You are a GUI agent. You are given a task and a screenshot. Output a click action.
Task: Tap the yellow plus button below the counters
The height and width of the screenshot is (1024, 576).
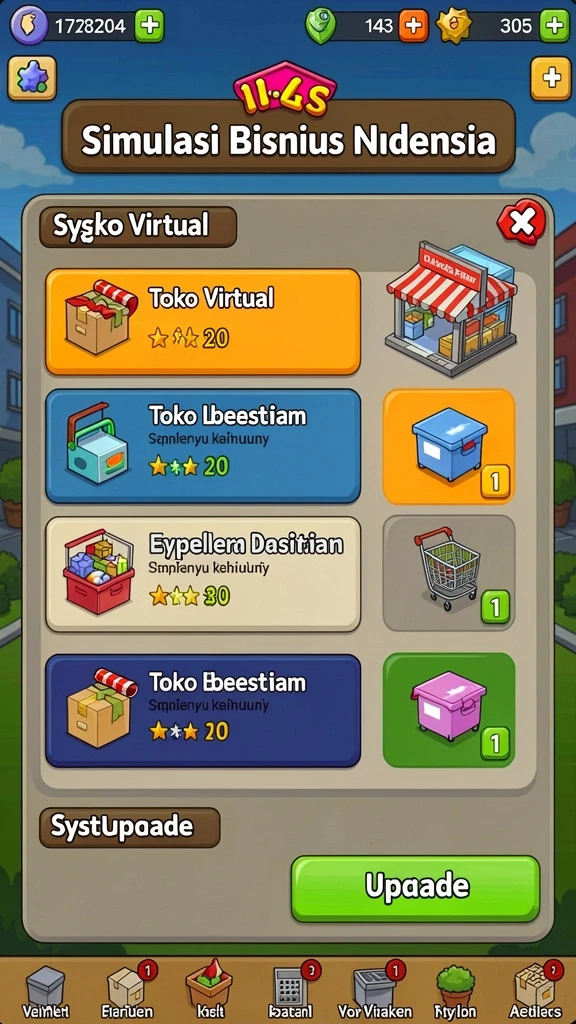(x=551, y=78)
